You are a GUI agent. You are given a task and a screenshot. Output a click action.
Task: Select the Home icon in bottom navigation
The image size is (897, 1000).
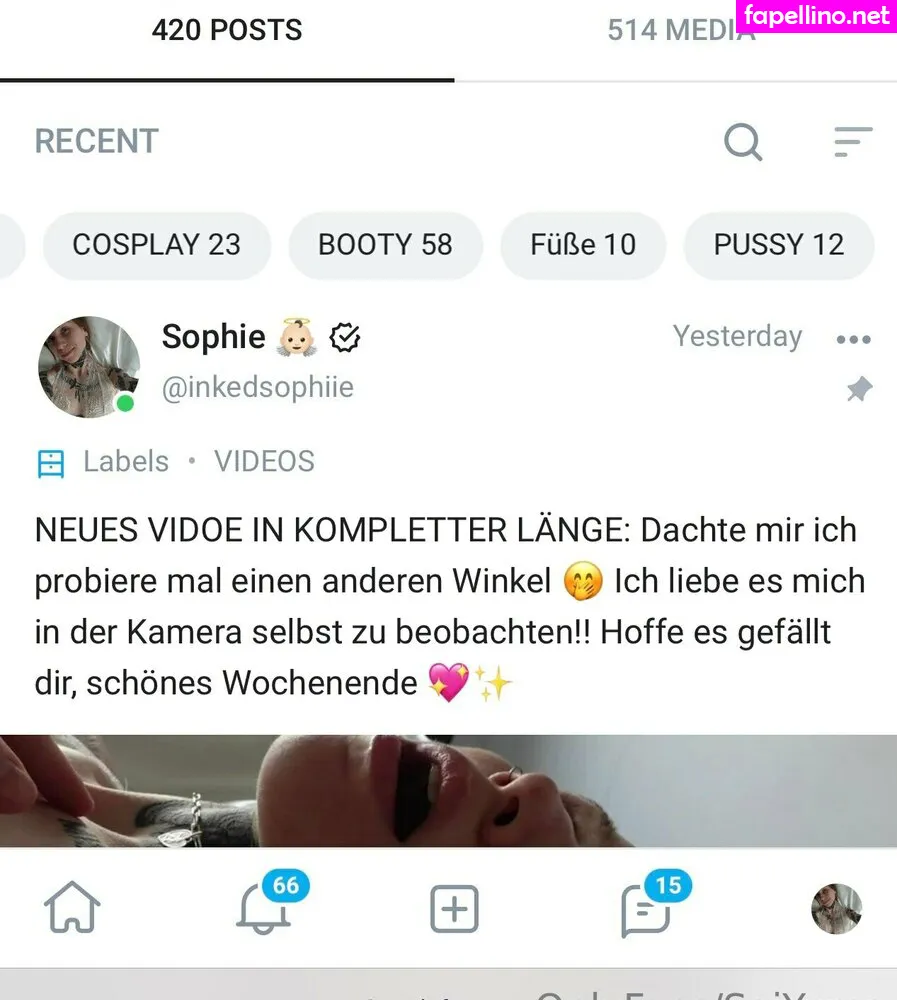(71, 908)
